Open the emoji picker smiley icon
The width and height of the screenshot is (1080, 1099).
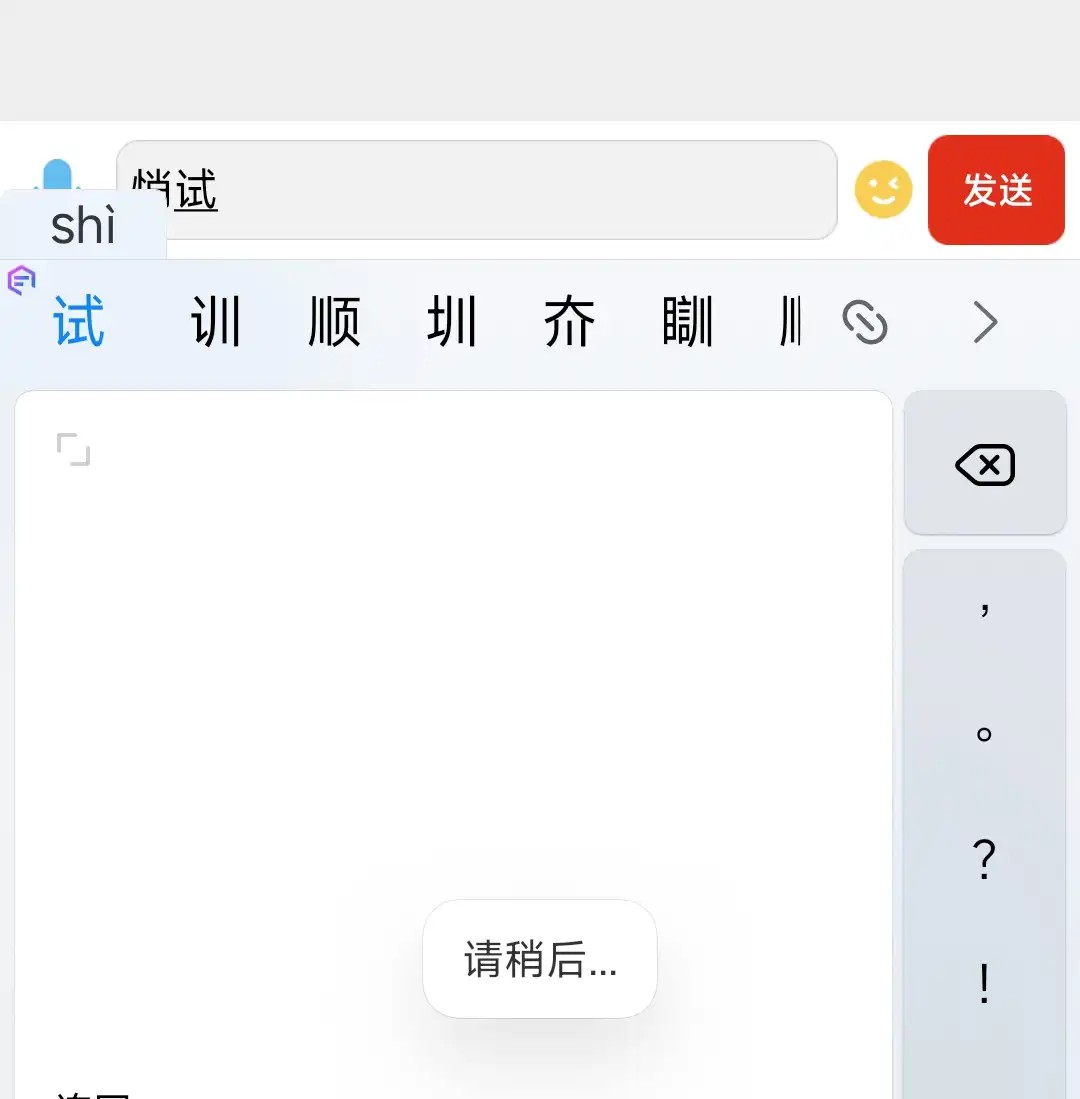[883, 190]
